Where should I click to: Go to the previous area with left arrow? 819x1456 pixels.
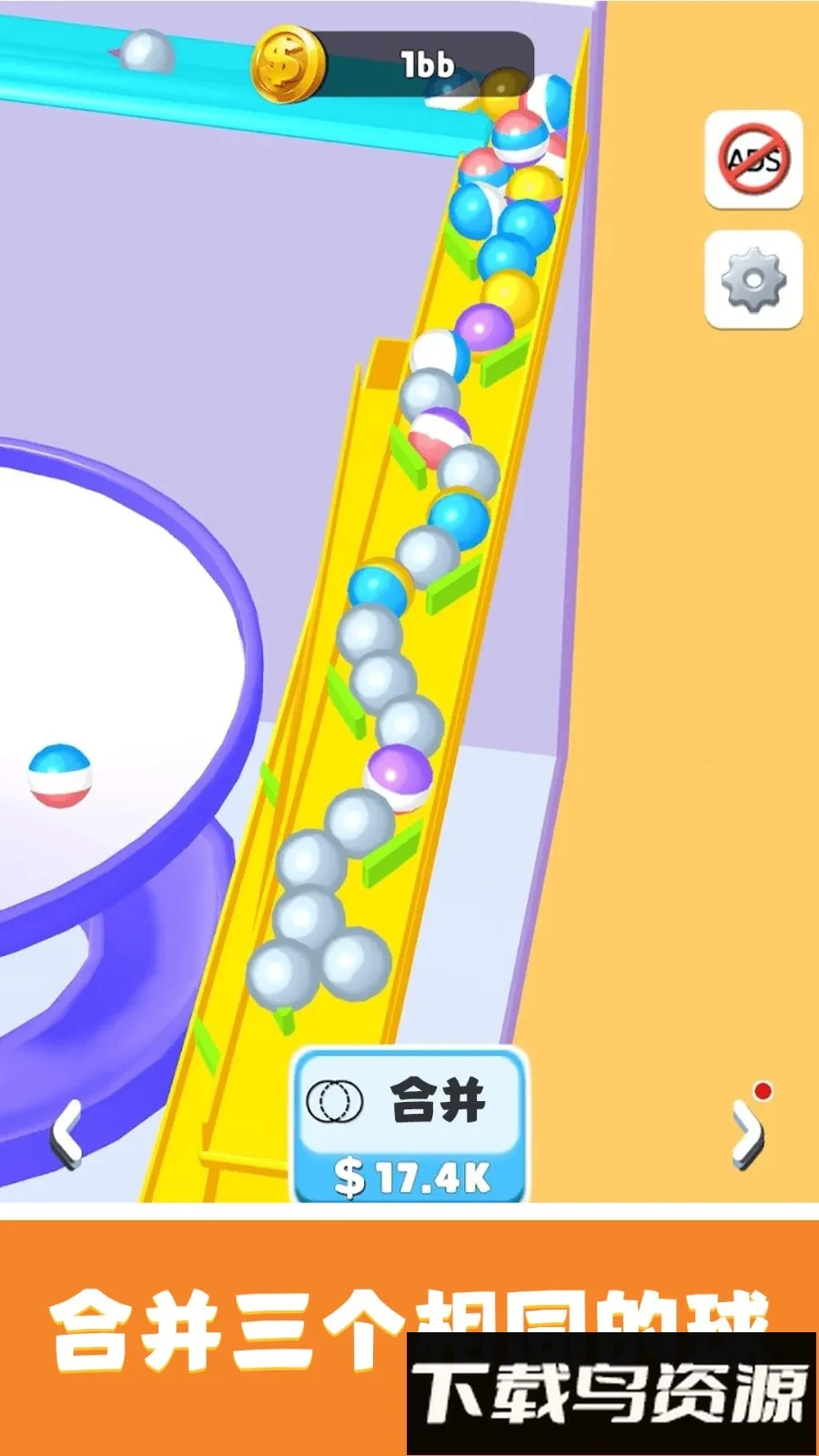tap(66, 1134)
